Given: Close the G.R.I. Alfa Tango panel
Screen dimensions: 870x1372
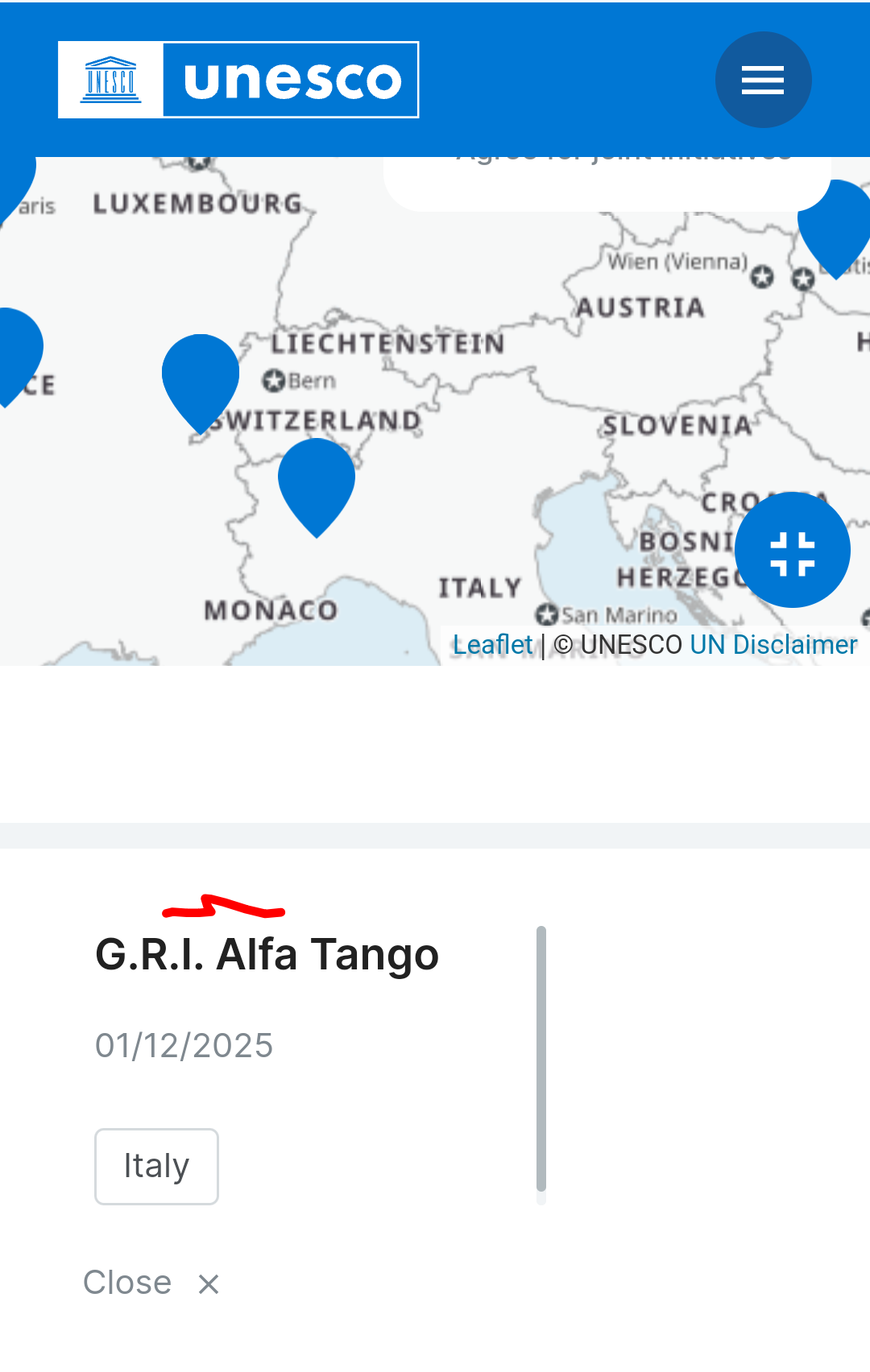Looking at the screenshot, I should coord(151,1283).
